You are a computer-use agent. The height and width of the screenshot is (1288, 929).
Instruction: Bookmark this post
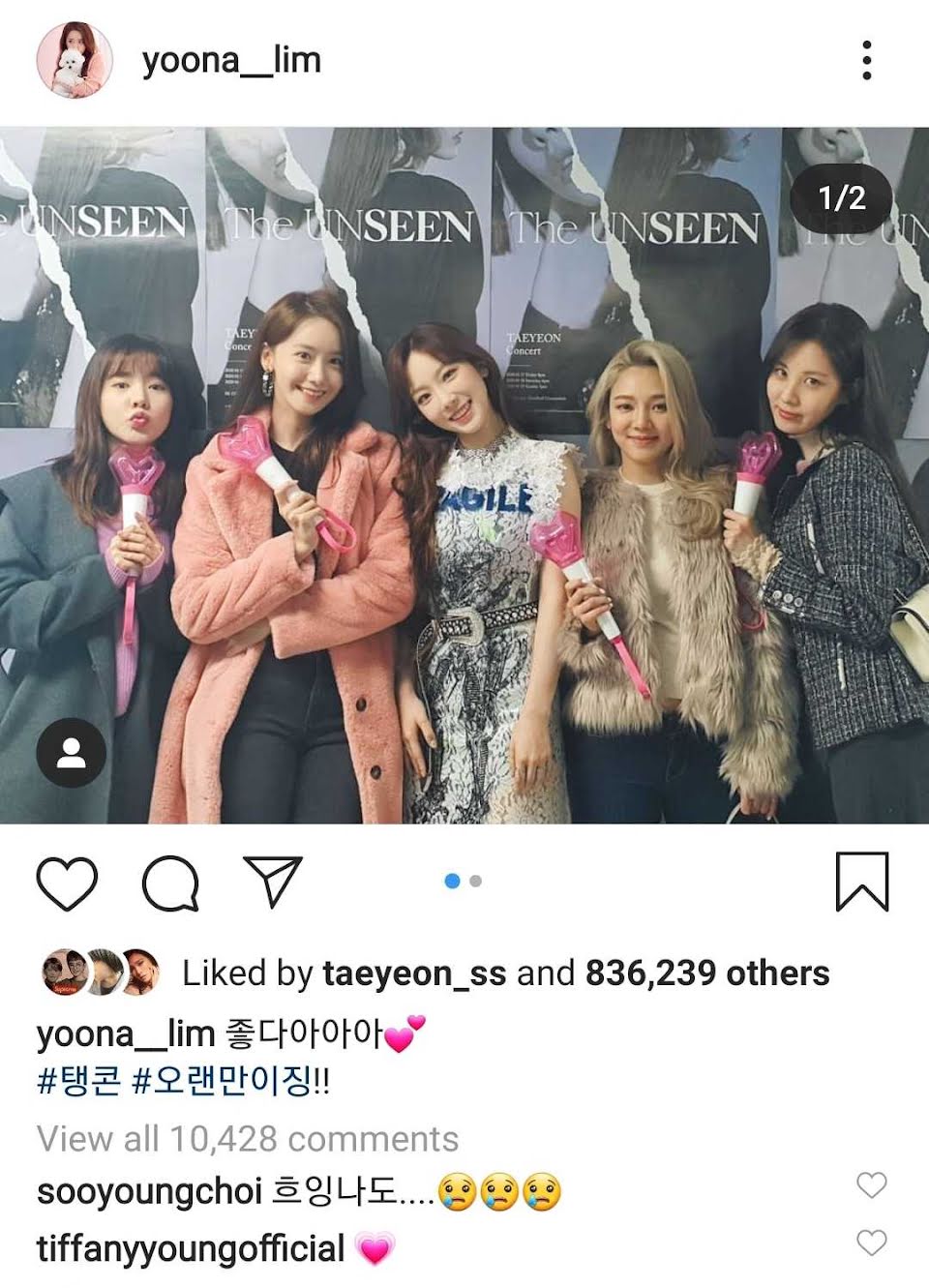coord(861,881)
